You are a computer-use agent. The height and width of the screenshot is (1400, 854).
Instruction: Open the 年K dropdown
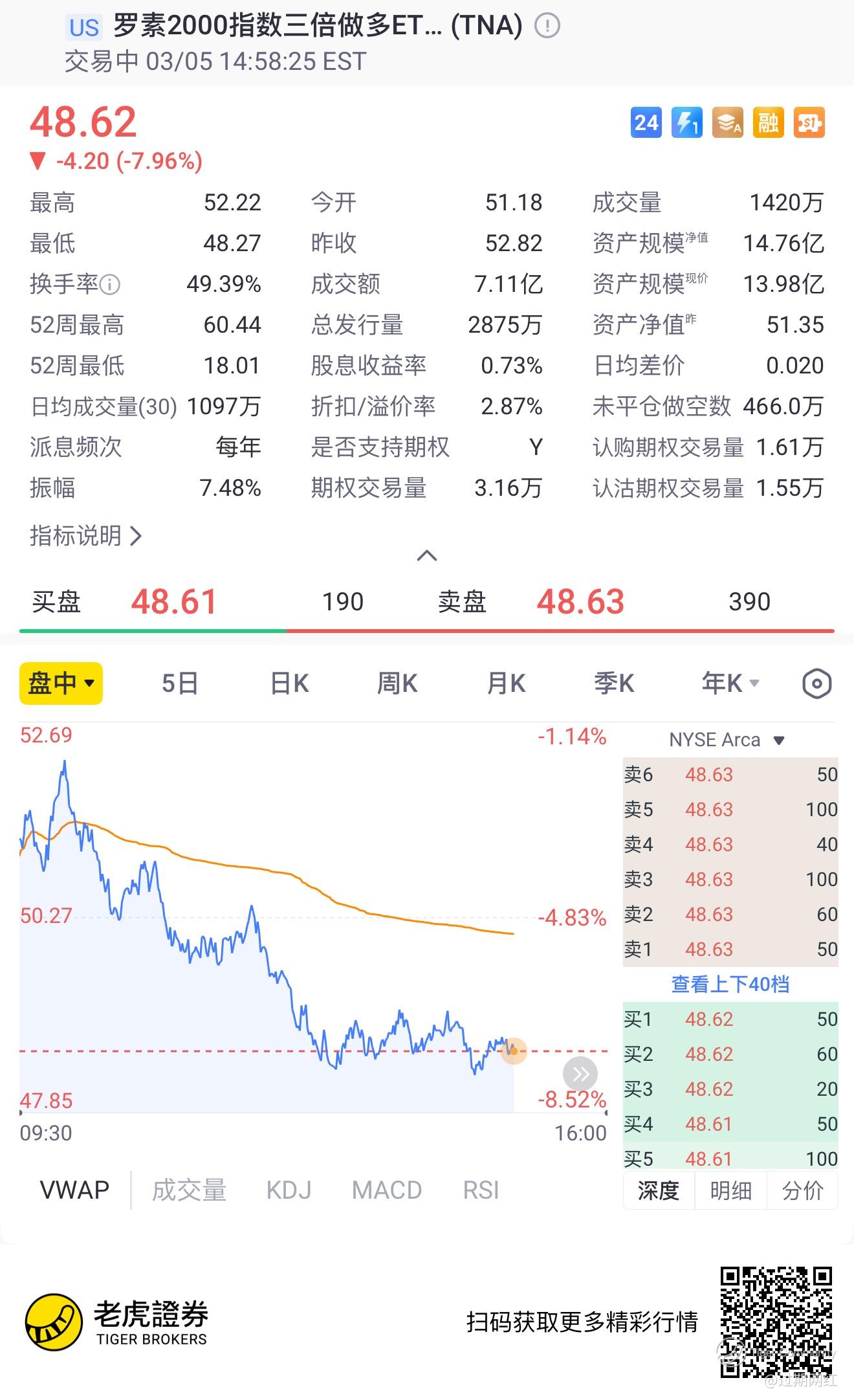point(730,683)
